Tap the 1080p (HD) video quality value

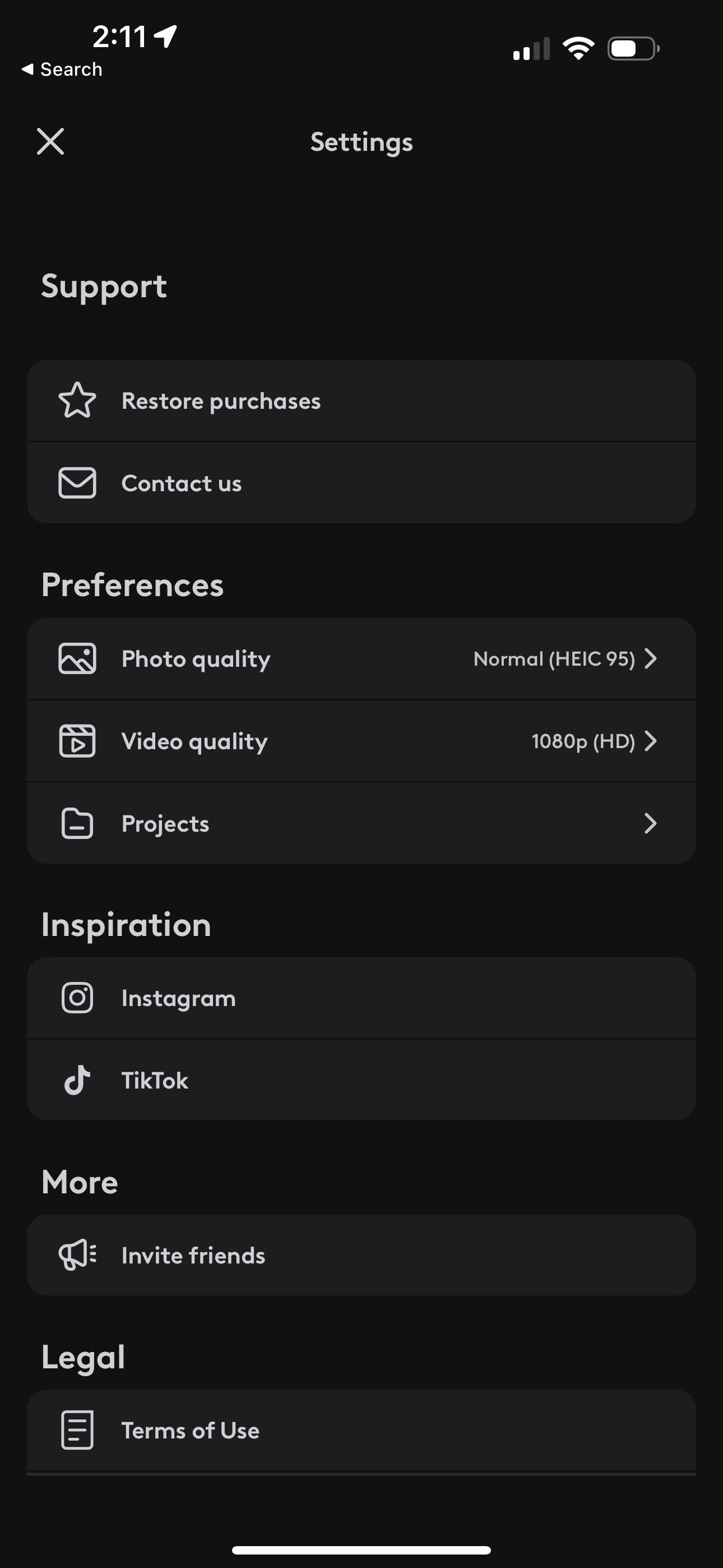(x=582, y=741)
